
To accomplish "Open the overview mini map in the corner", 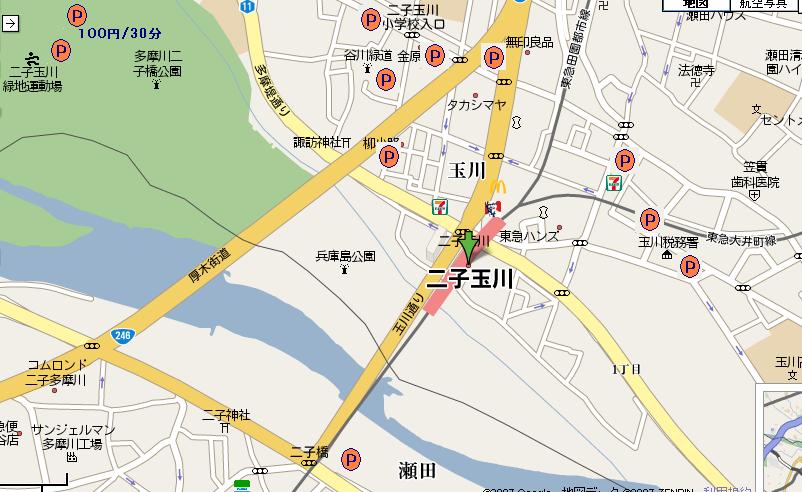I will pos(782,440).
